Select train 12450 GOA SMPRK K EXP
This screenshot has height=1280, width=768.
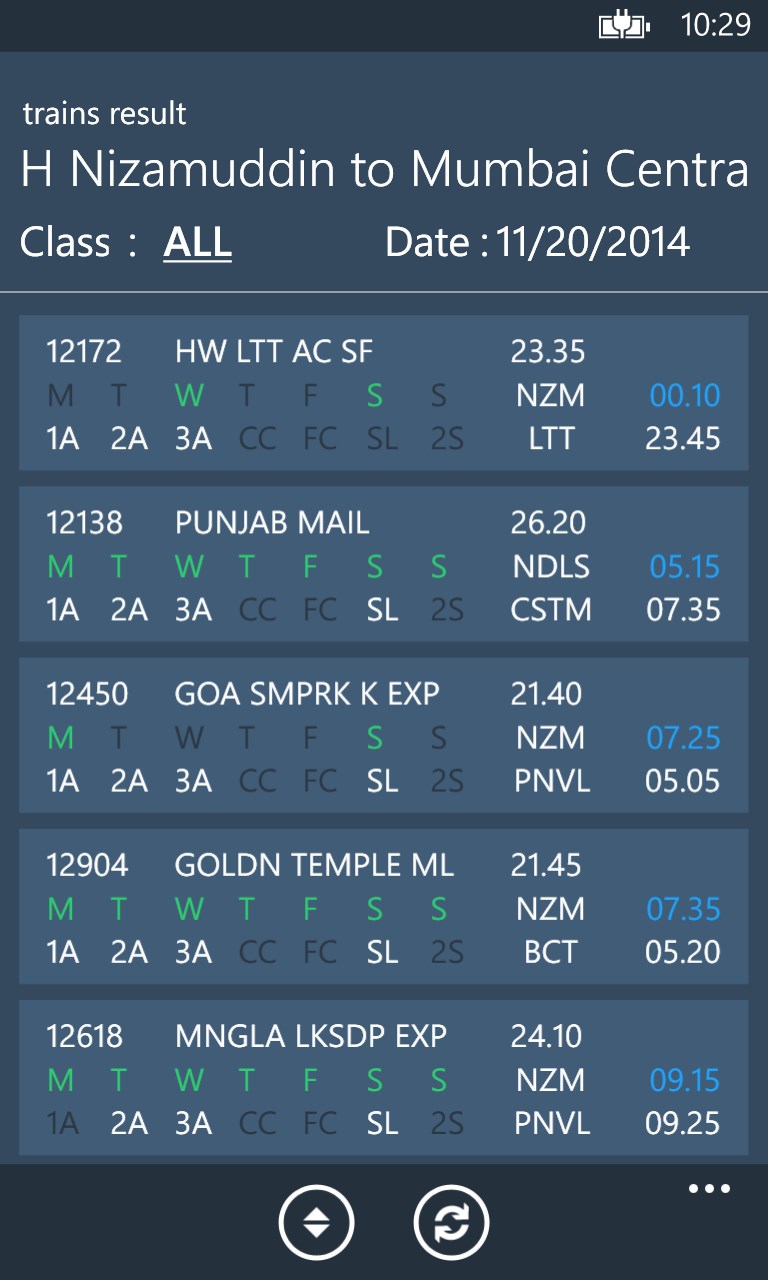tap(383, 736)
